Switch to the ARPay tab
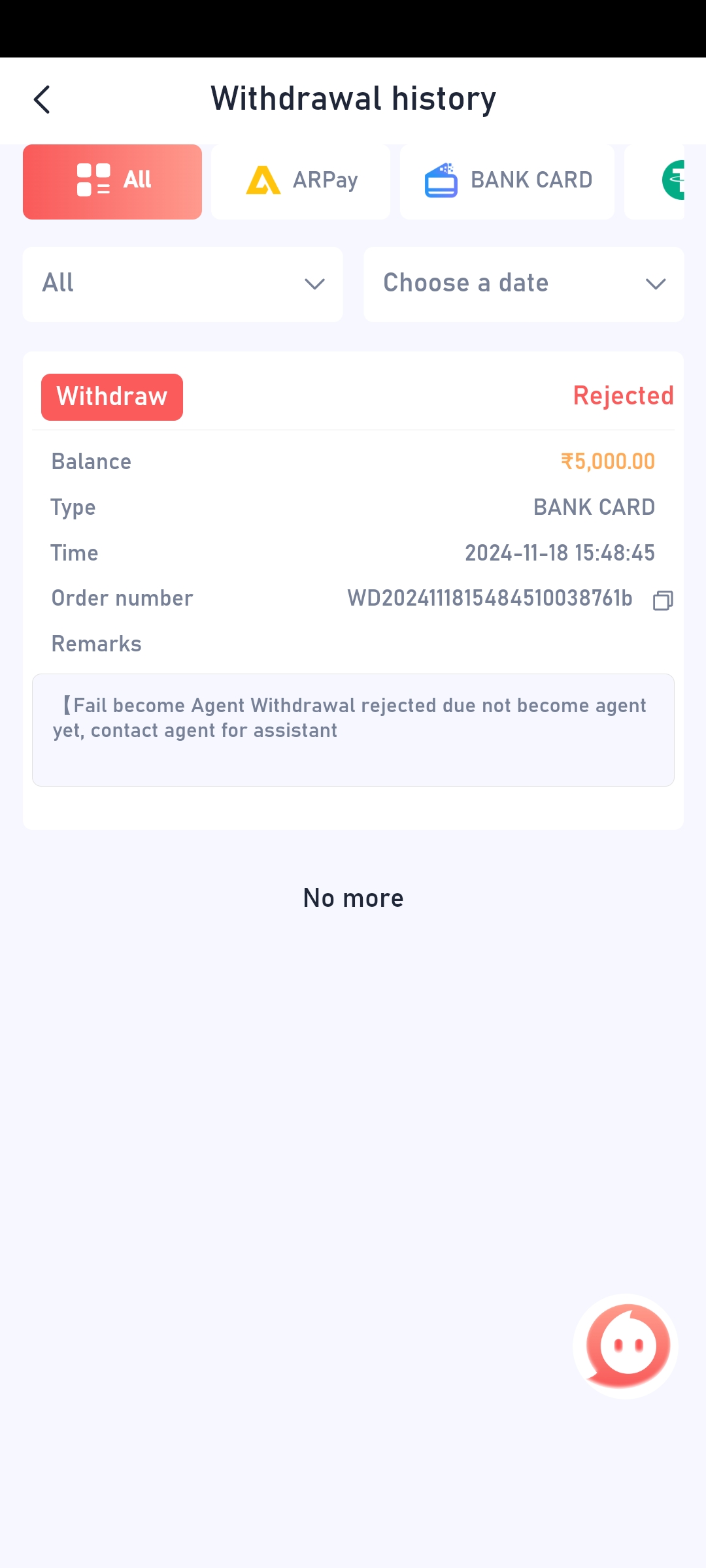 tap(301, 182)
